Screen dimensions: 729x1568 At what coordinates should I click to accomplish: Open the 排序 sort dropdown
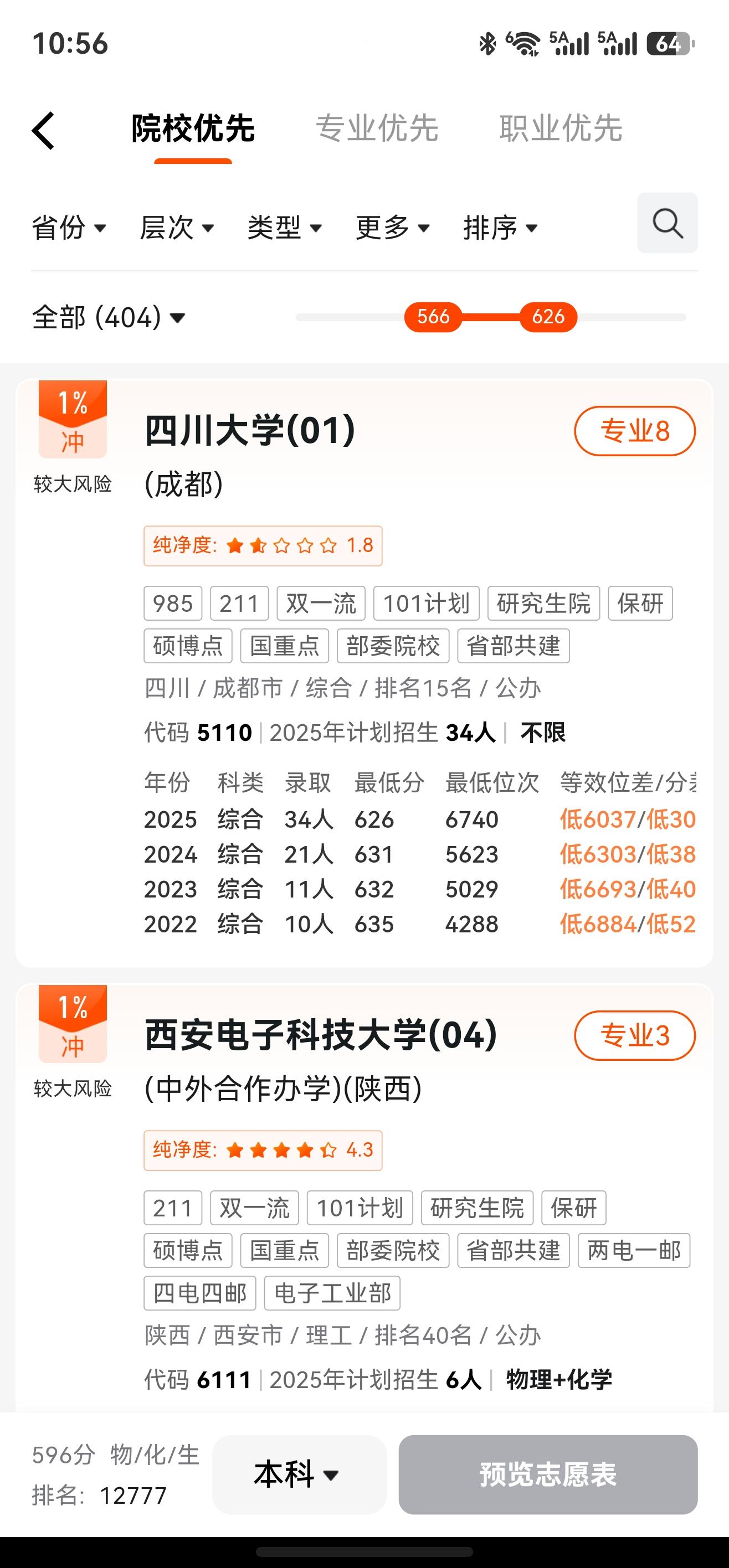[500, 228]
